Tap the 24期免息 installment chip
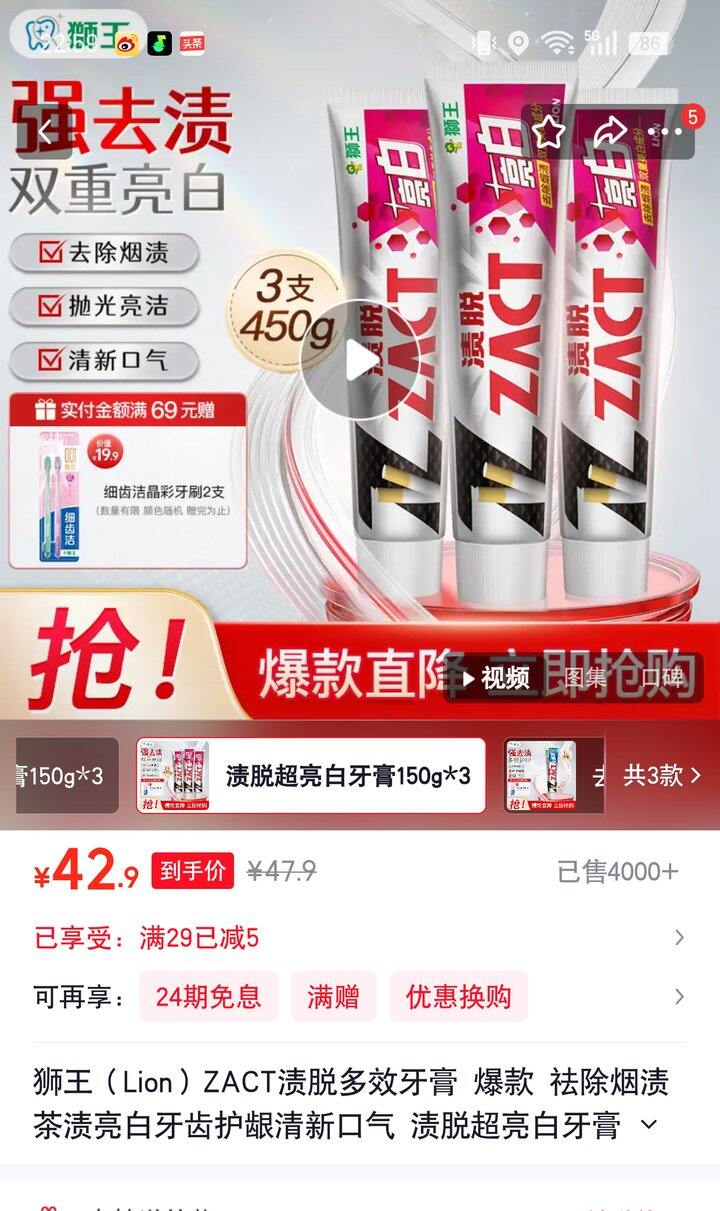This screenshot has width=720, height=1211. 208,996
